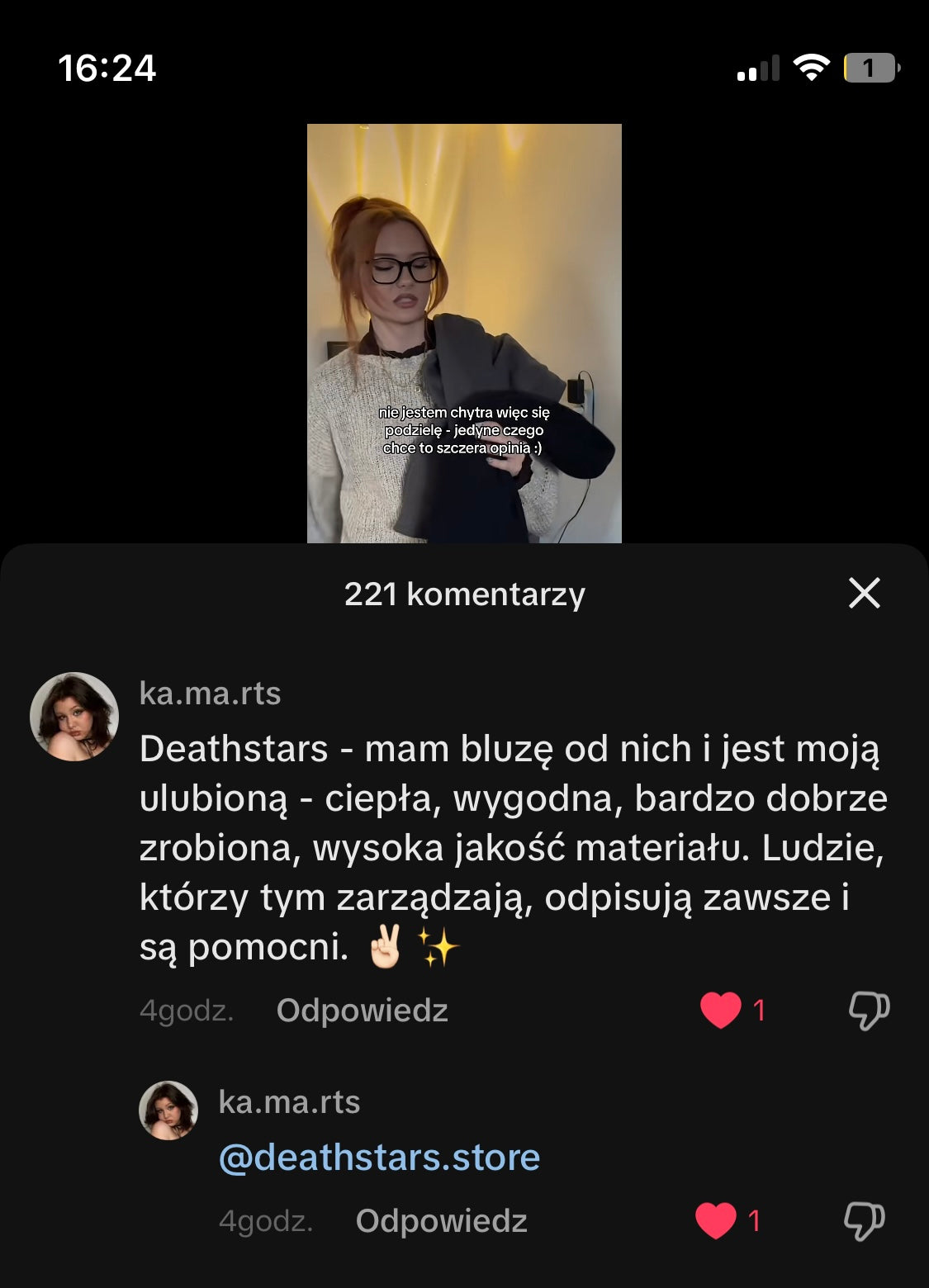
Task: Close the 221 komentarzy panel
Action: click(864, 593)
